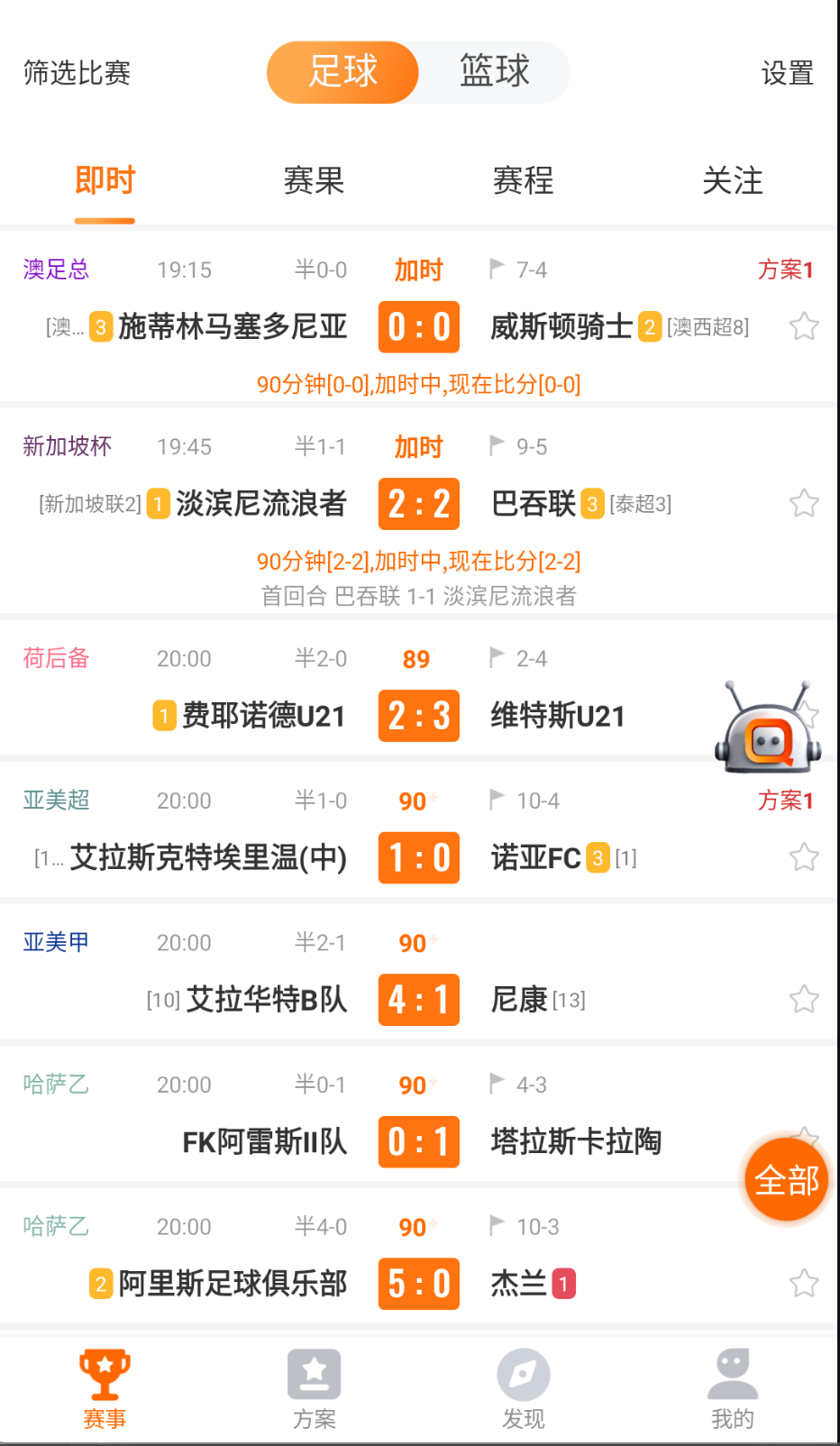Open match details via the 1:0 scoreboard
Screen dimensions: 840x1446
coord(418,857)
